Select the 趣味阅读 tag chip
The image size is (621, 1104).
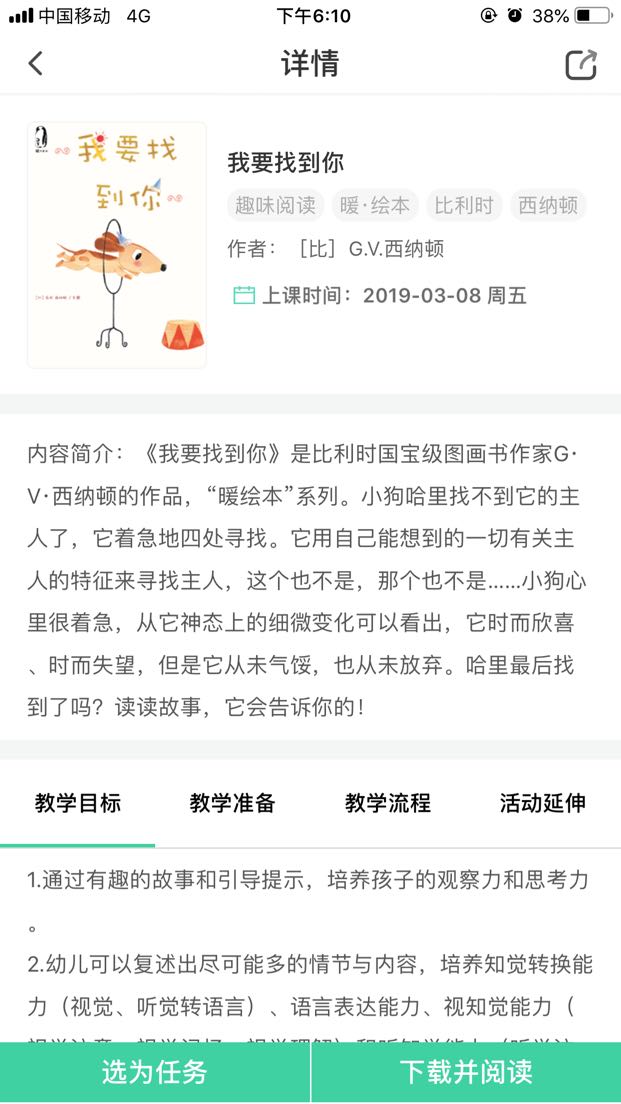pos(275,206)
